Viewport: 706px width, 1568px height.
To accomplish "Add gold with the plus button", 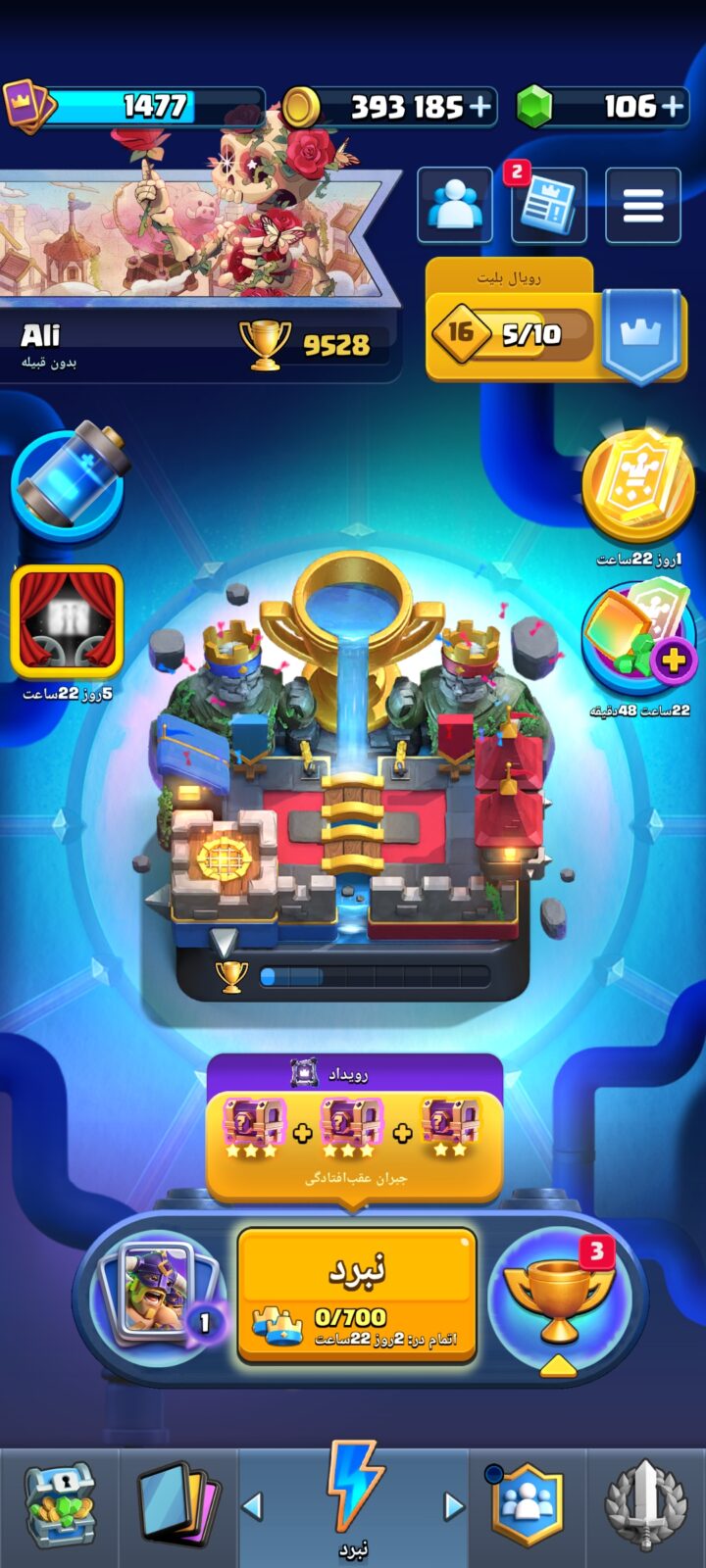I will click(x=480, y=106).
